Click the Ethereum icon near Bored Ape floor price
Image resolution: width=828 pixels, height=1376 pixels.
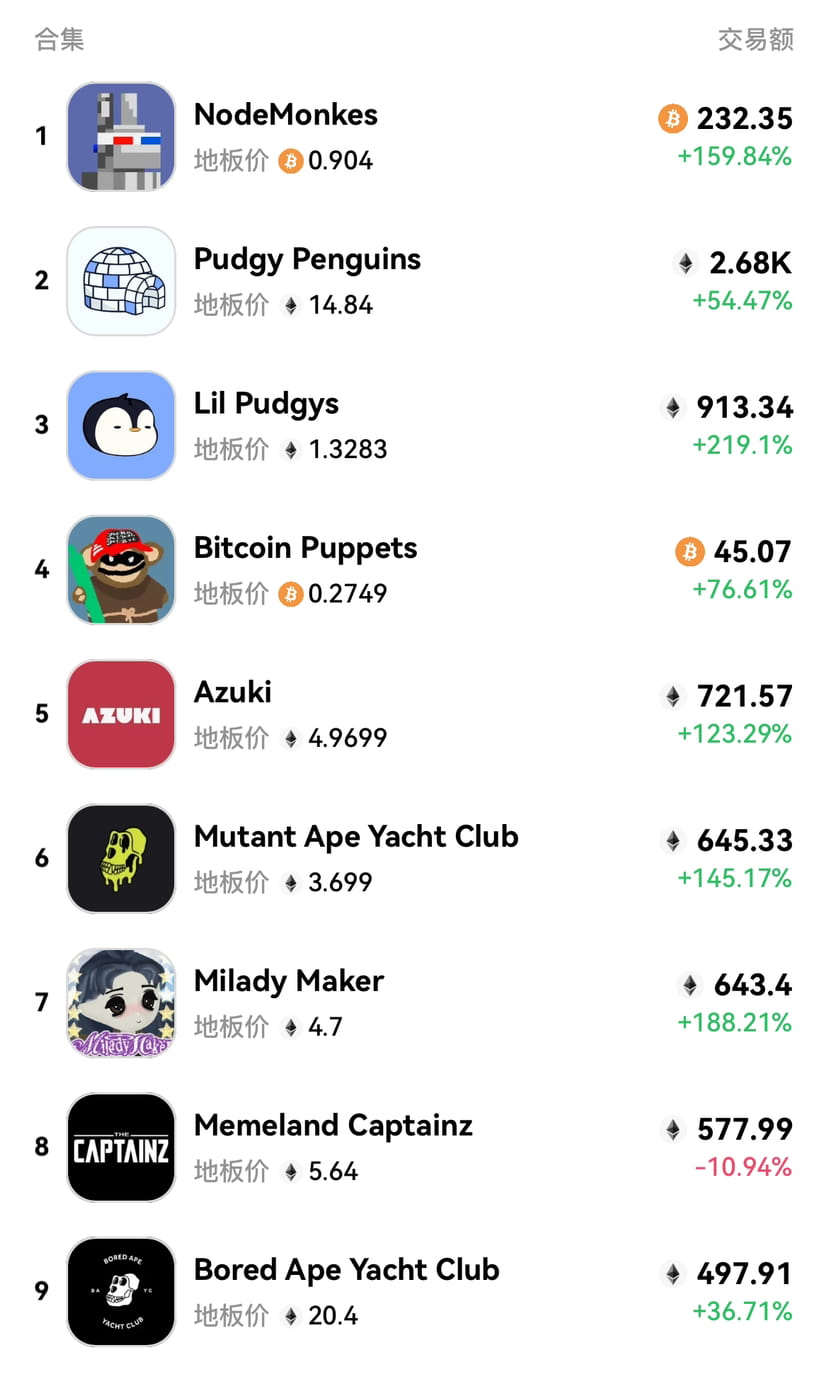click(x=290, y=1316)
